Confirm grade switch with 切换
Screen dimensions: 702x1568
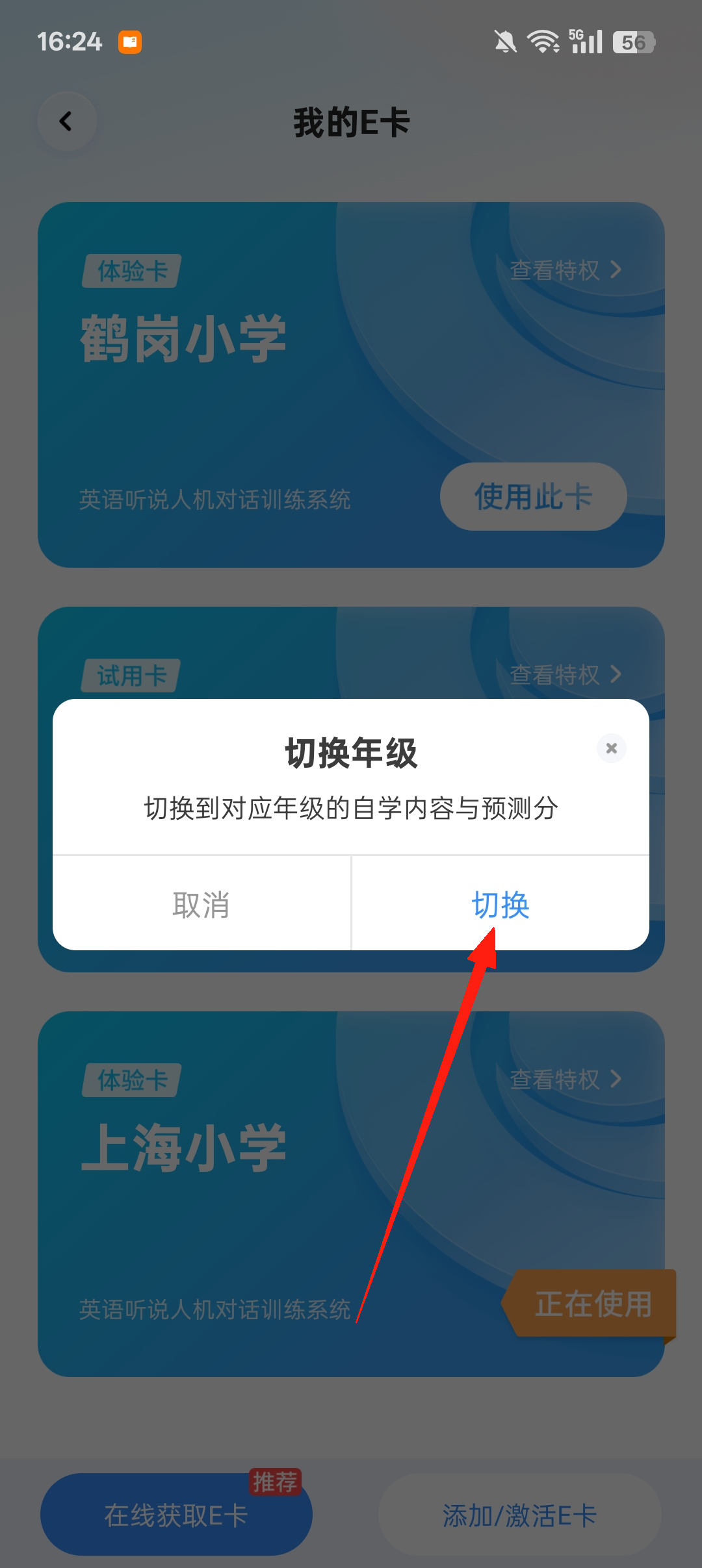coord(500,904)
